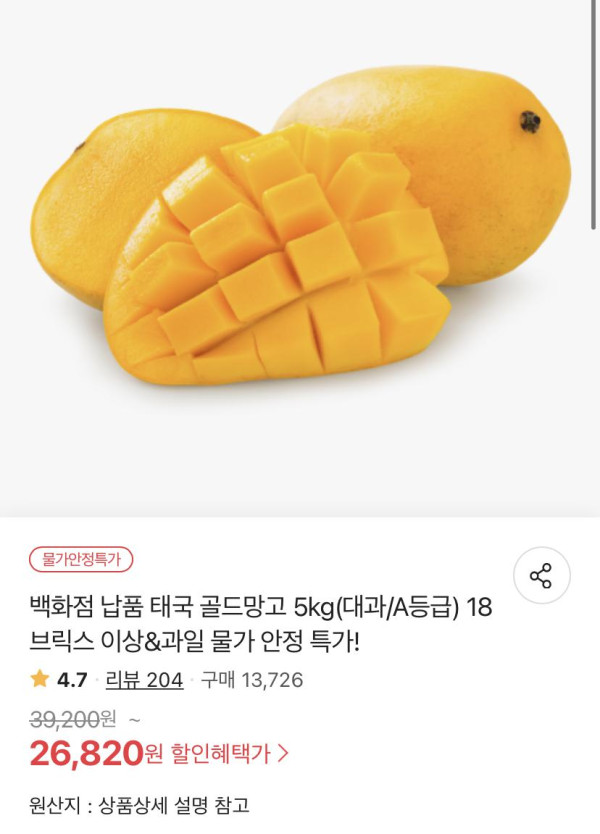Expand 할인혜택가 discount details
Image resolution: width=600 pixels, height=834 pixels.
pos(230,753)
